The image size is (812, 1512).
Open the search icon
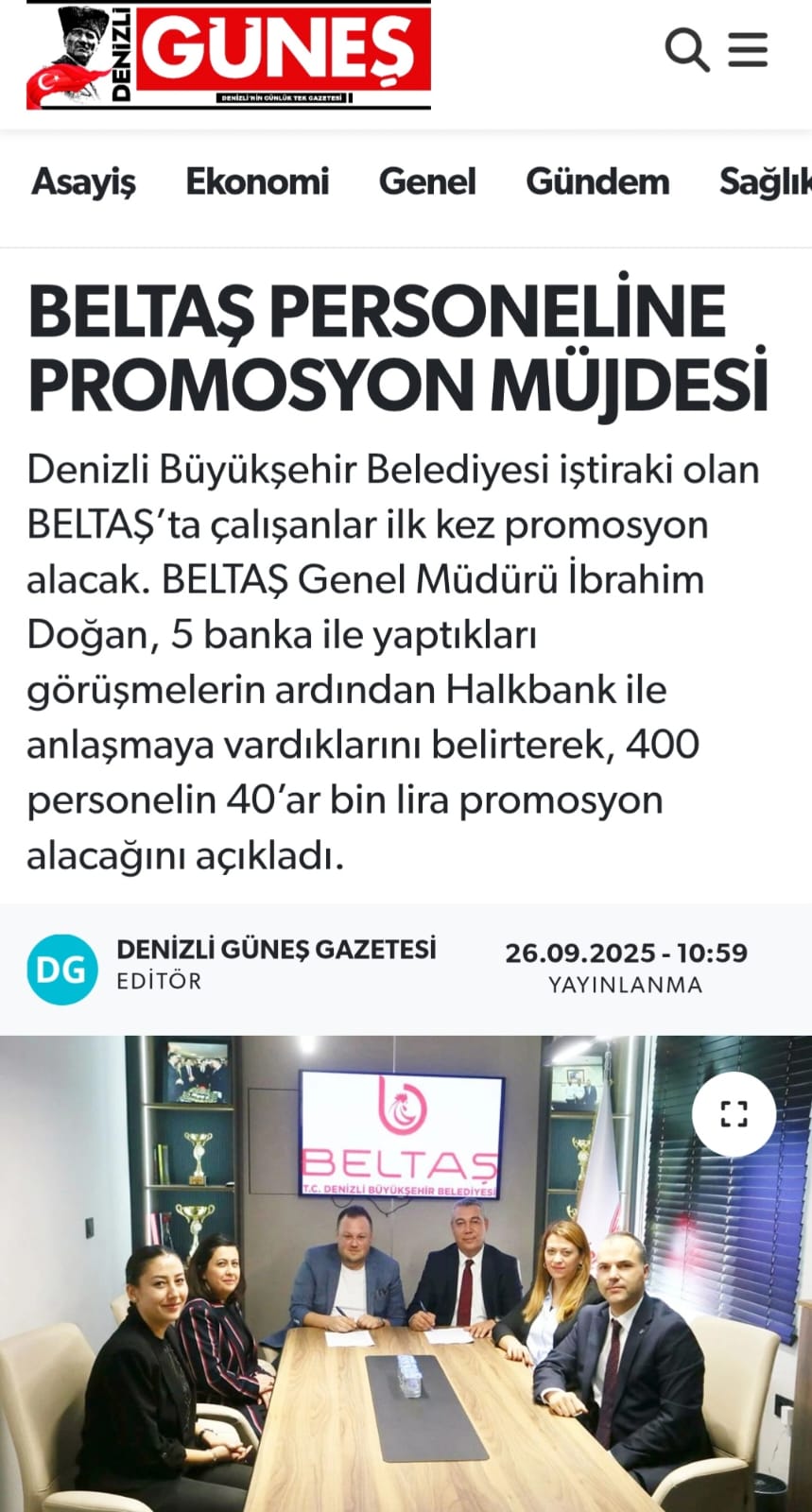tap(687, 49)
